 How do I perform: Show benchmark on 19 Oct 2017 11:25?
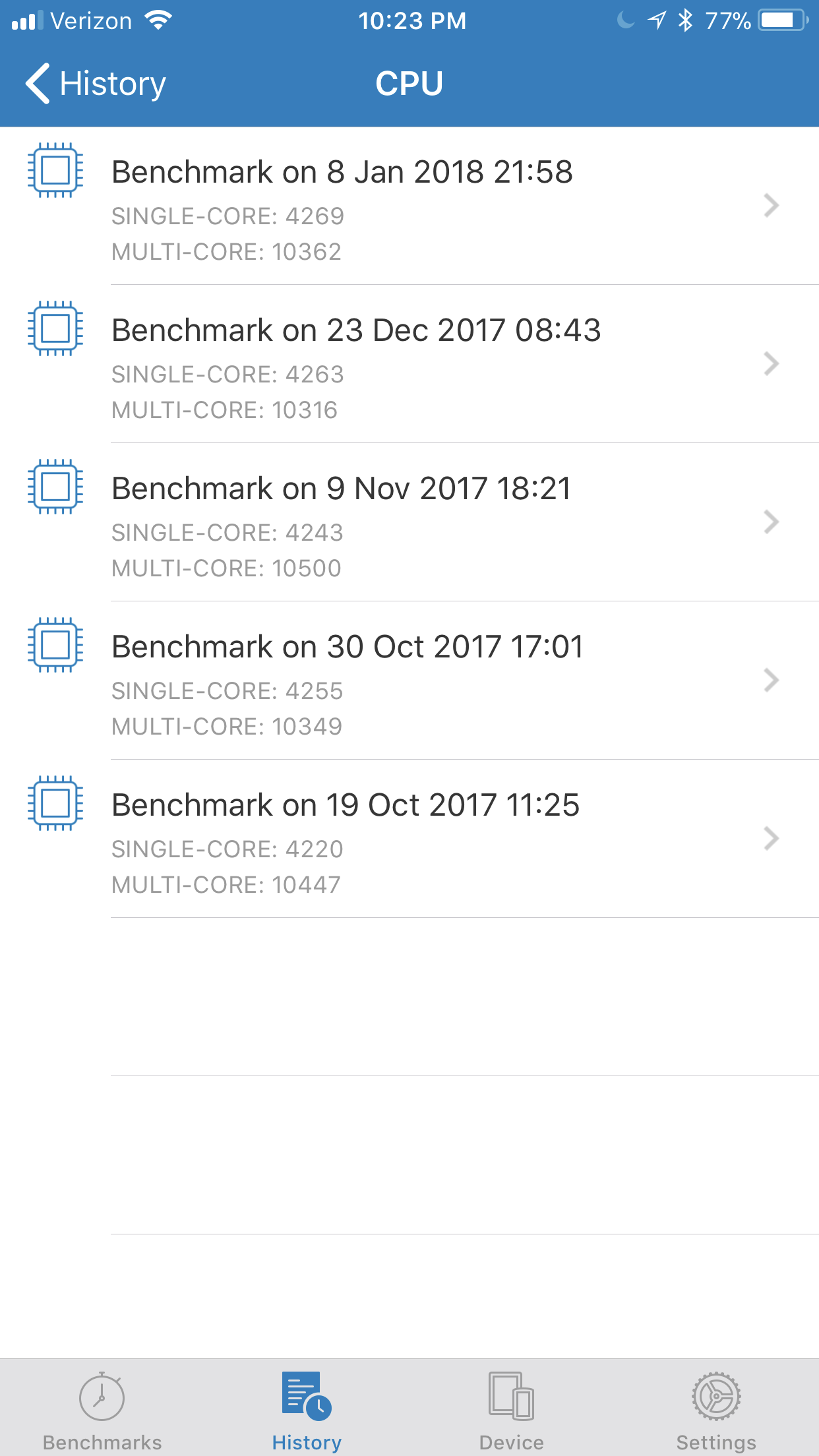click(x=409, y=839)
